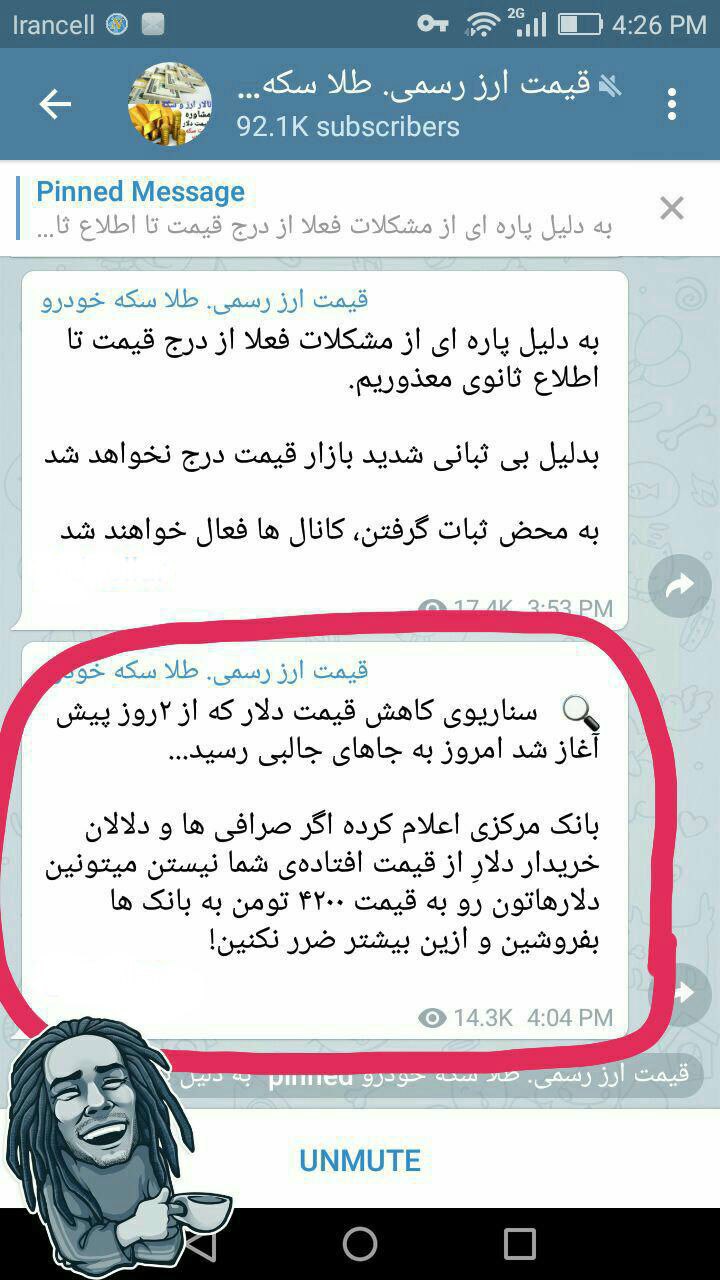
Task: Unmute this channel
Action: (x=360, y=1160)
